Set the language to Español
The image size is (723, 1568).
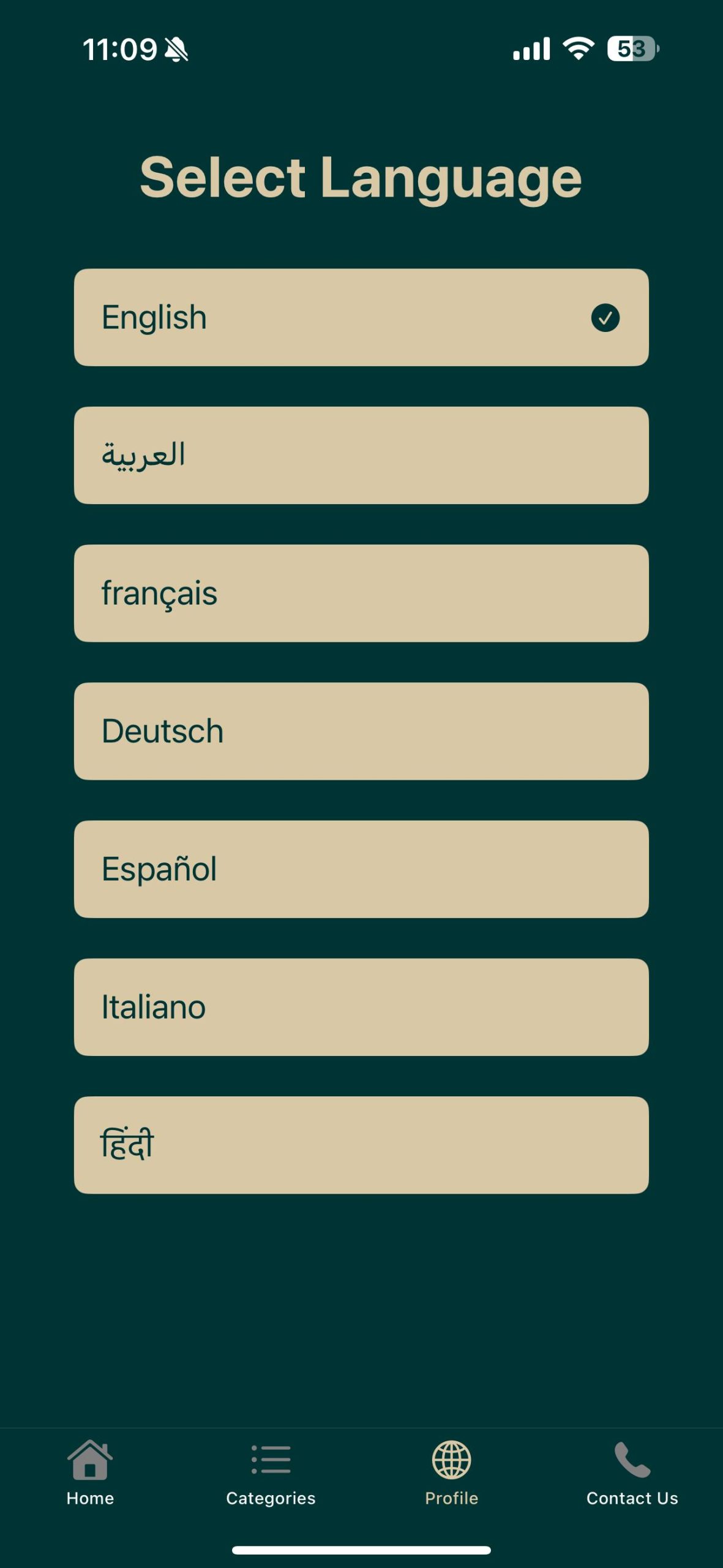361,869
